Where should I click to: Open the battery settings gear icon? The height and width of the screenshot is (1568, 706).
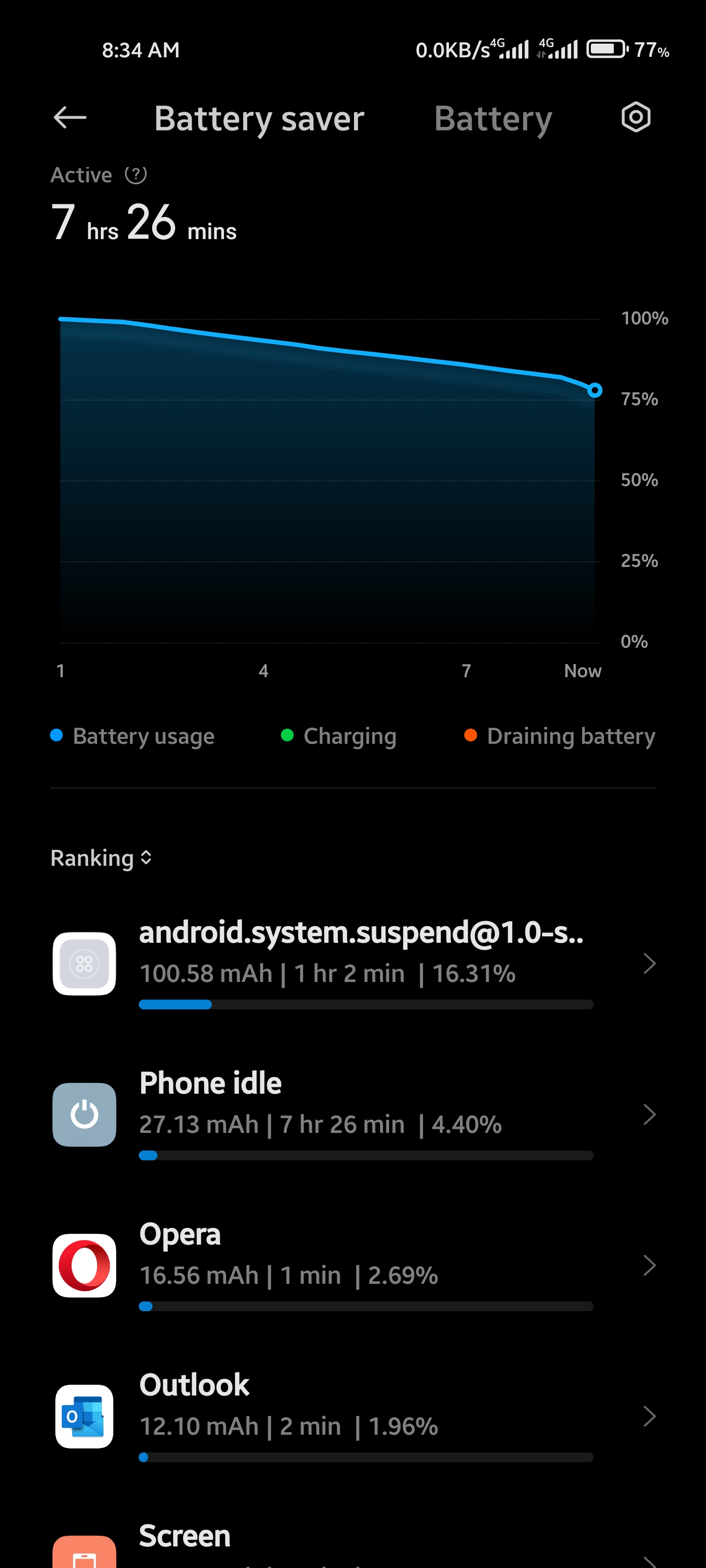(x=635, y=118)
